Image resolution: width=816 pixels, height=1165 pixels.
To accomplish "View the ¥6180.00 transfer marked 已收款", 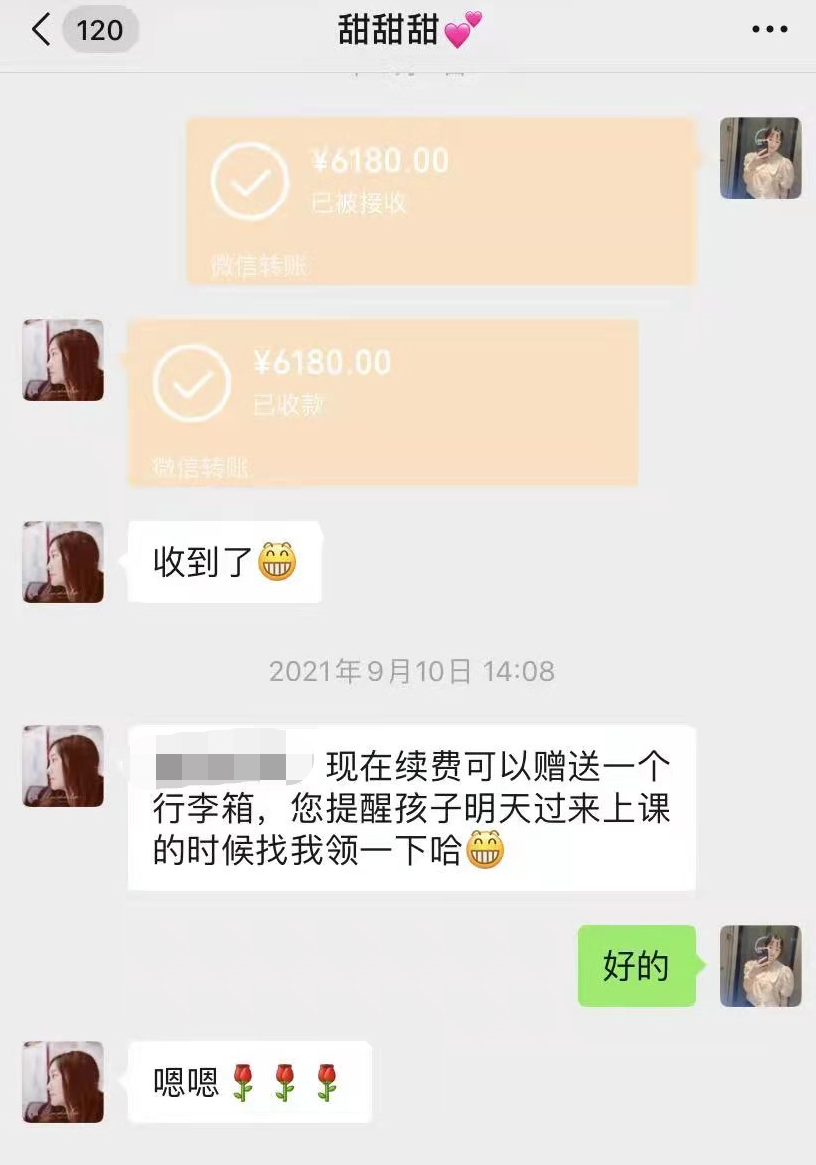I will click(383, 402).
